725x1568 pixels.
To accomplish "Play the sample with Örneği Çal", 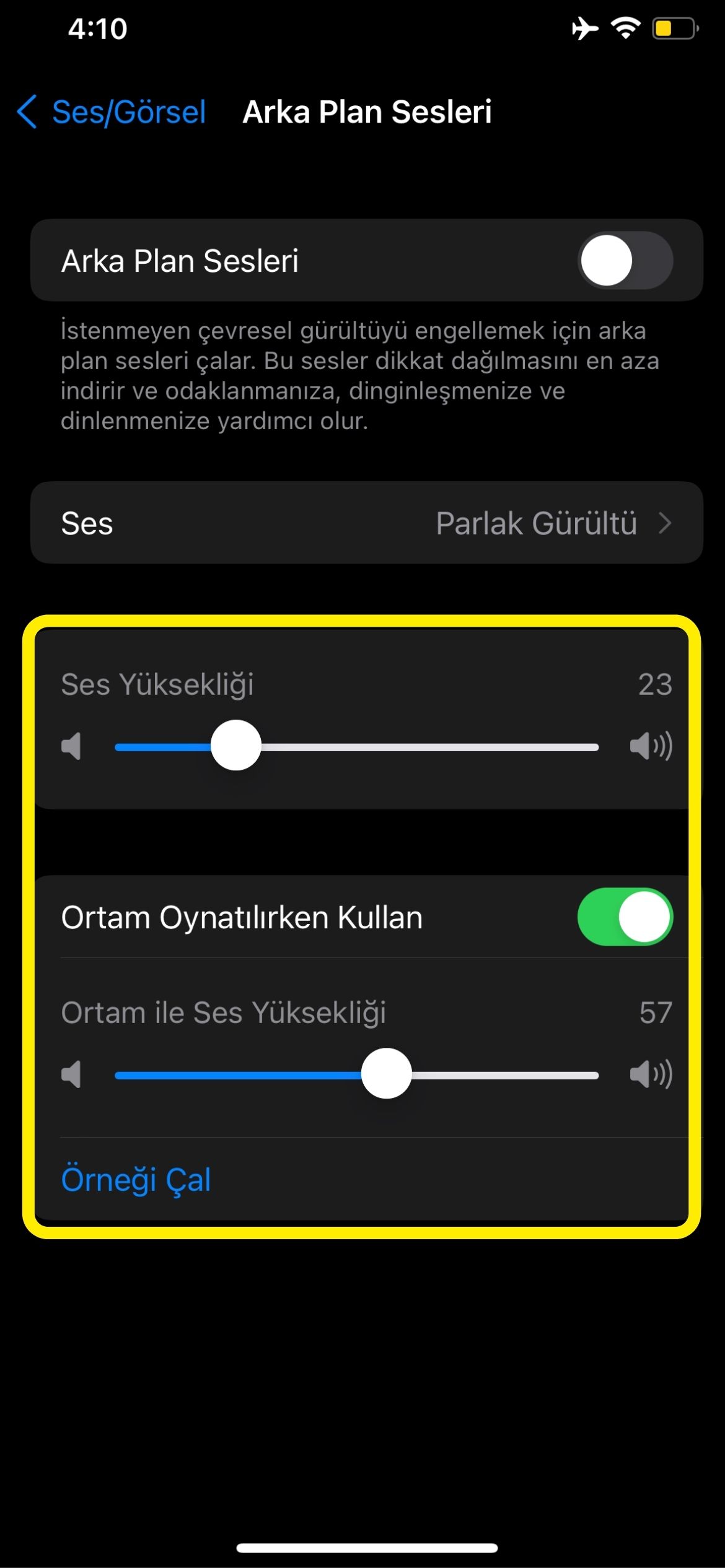I will click(136, 1179).
